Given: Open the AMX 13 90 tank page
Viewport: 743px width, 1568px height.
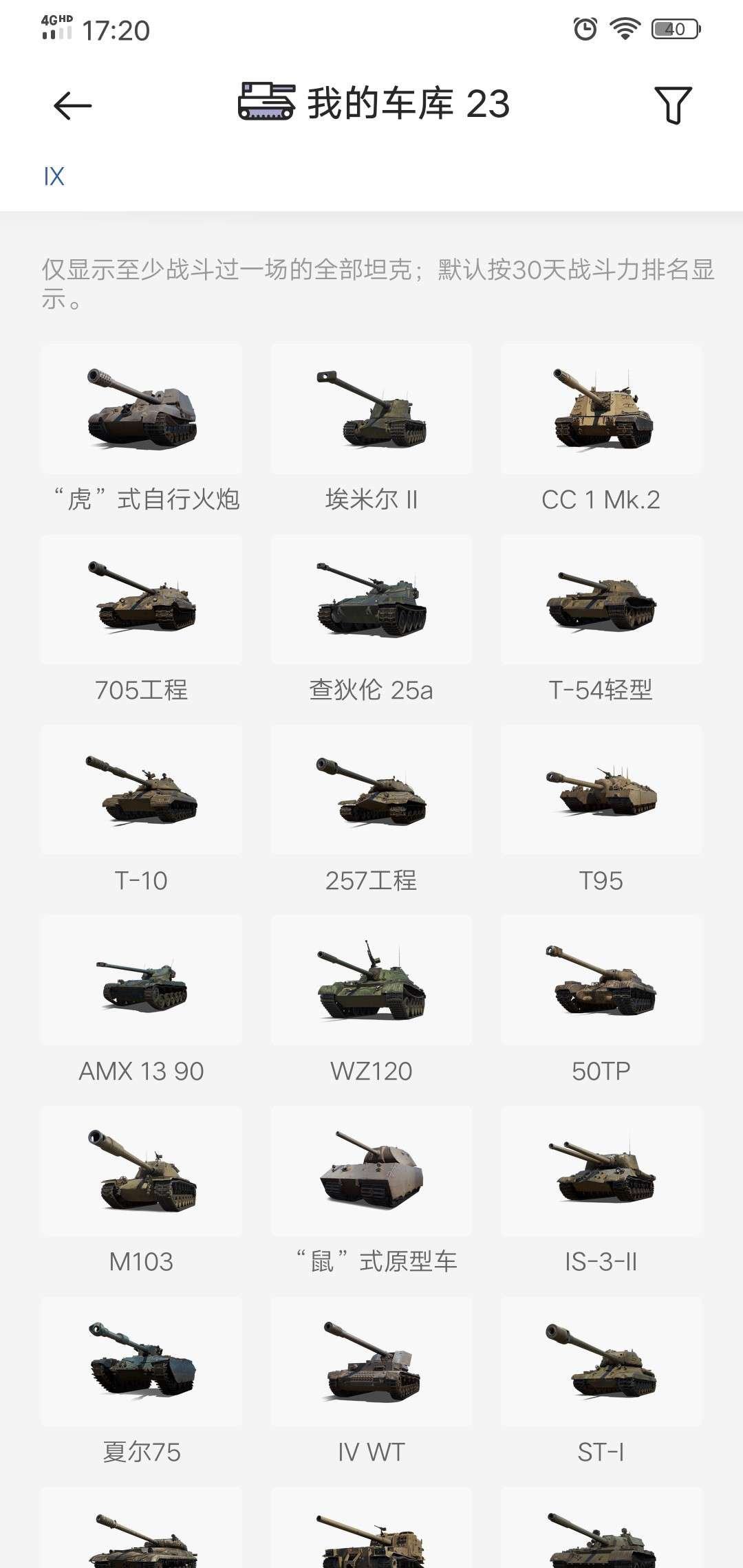Looking at the screenshot, I should (142, 980).
